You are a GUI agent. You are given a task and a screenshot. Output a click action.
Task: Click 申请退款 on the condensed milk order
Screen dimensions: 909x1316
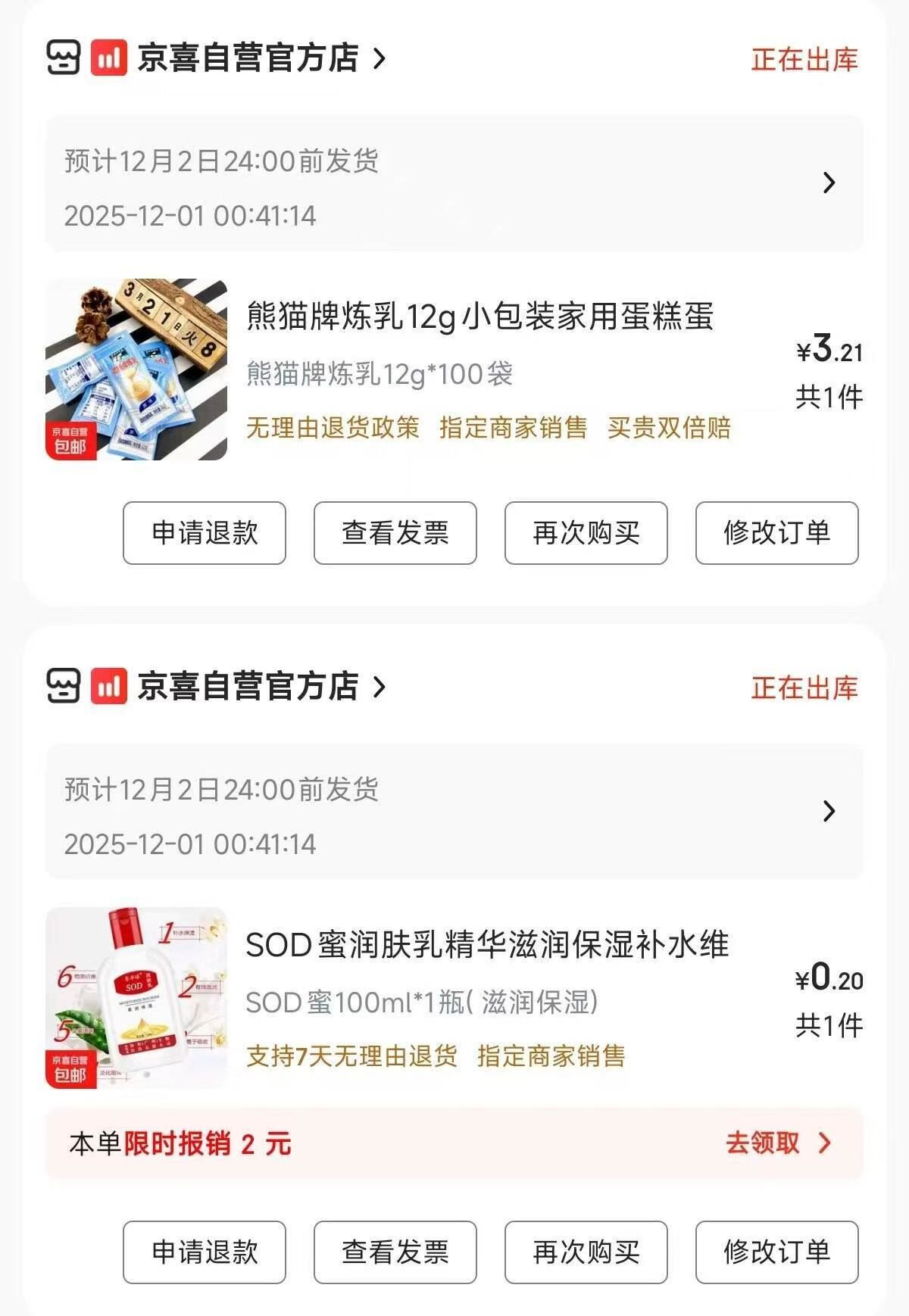pyautogui.click(x=204, y=534)
